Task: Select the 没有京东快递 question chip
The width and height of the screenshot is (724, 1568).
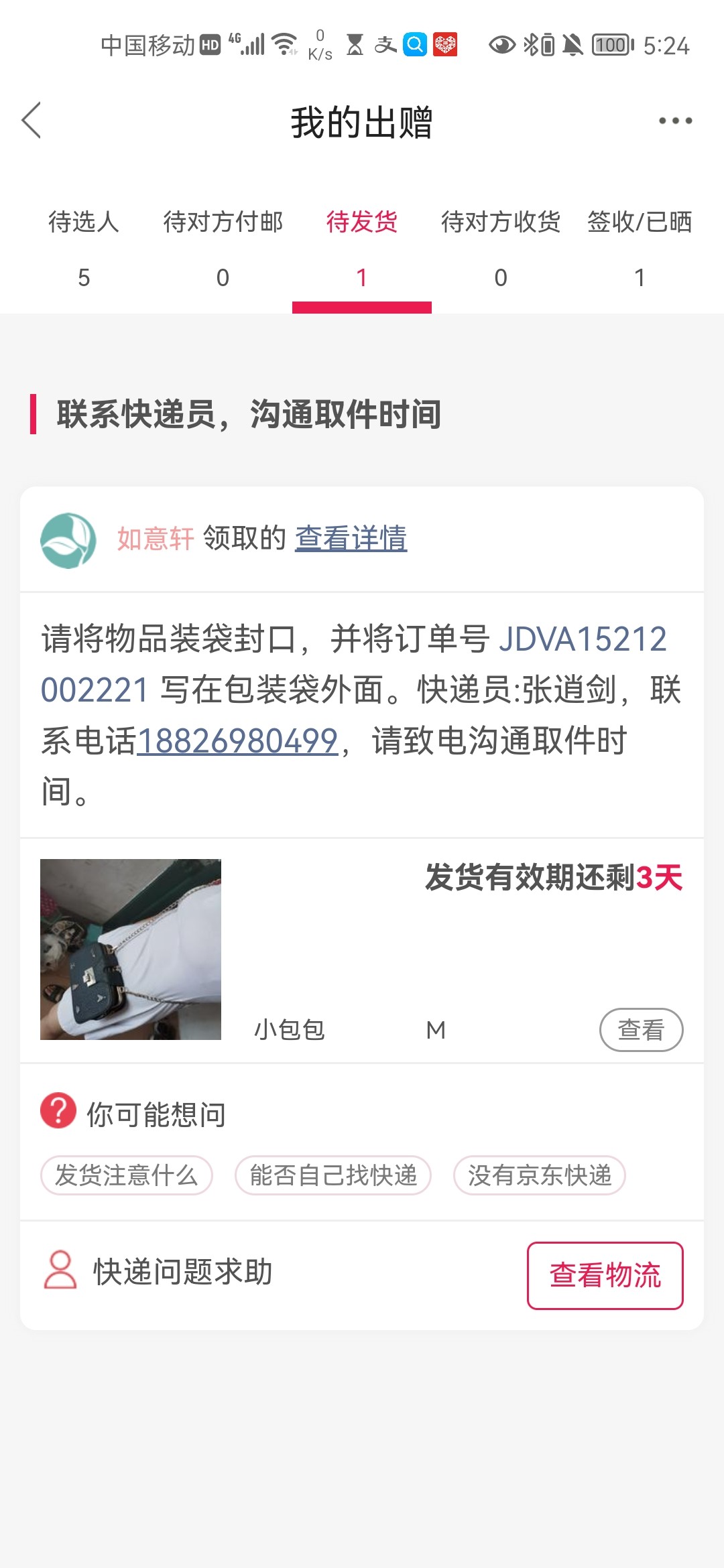Action: [x=540, y=1175]
